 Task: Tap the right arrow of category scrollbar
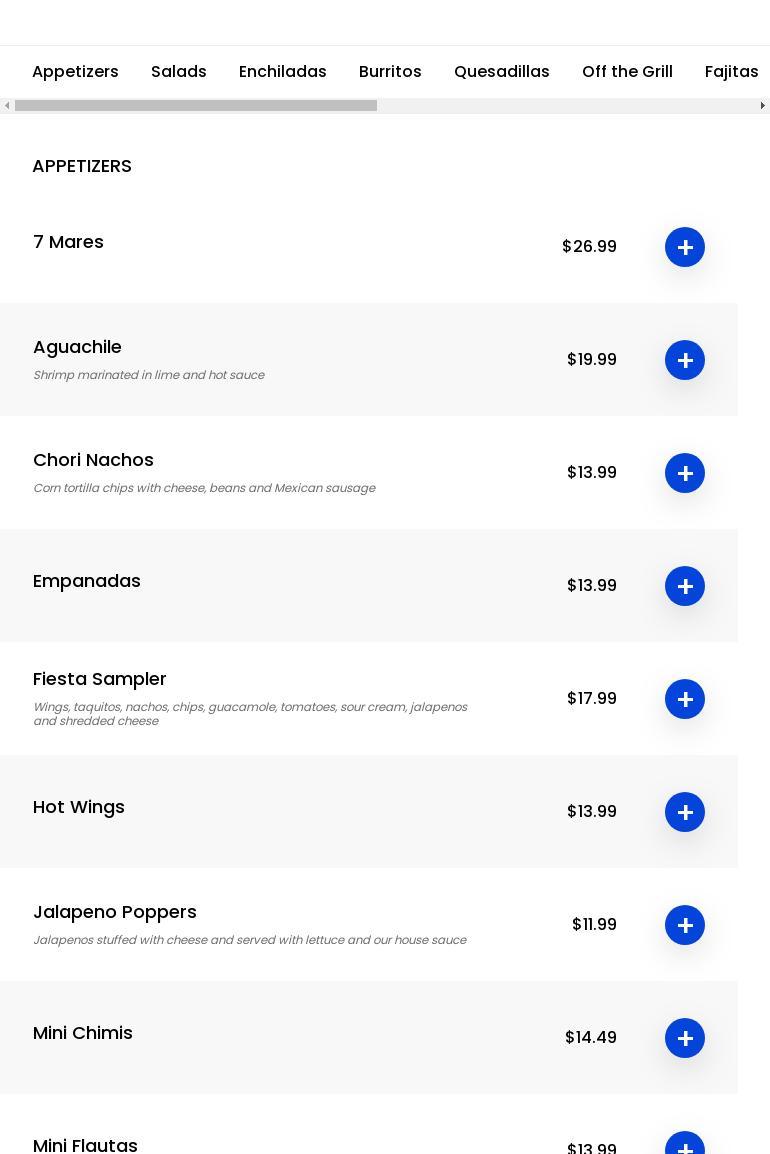[x=762, y=106]
